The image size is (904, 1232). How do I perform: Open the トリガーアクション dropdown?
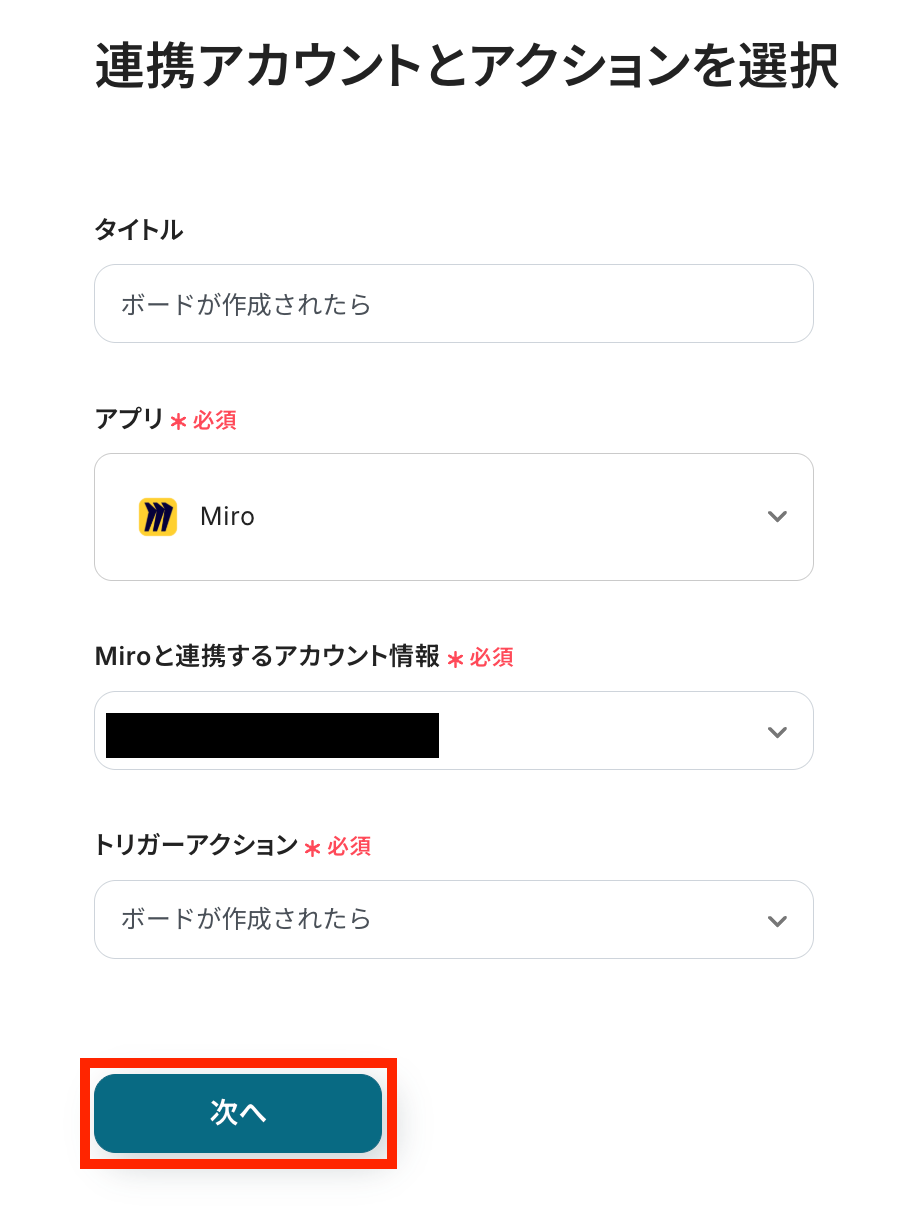coord(453,919)
